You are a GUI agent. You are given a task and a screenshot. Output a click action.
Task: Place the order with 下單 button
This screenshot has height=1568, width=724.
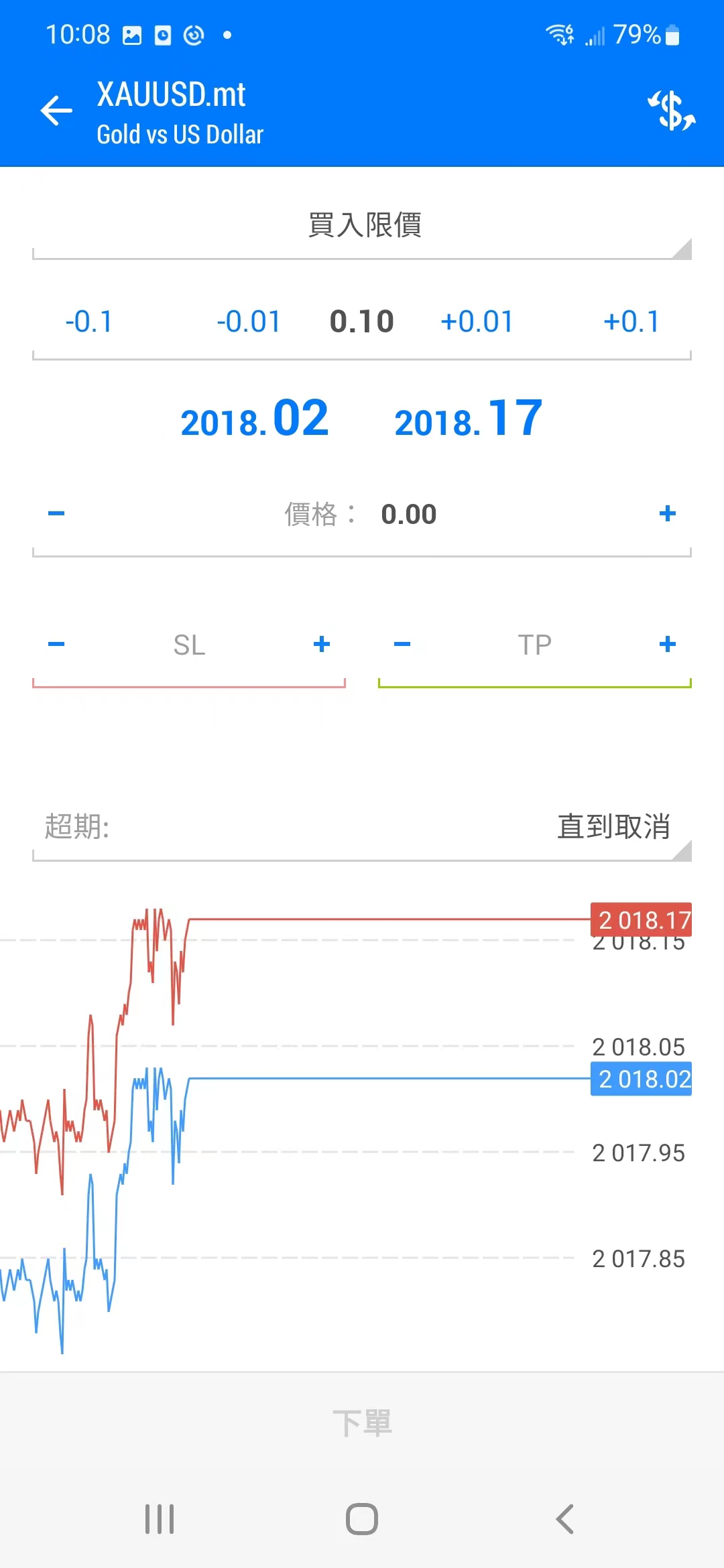pos(362,1422)
